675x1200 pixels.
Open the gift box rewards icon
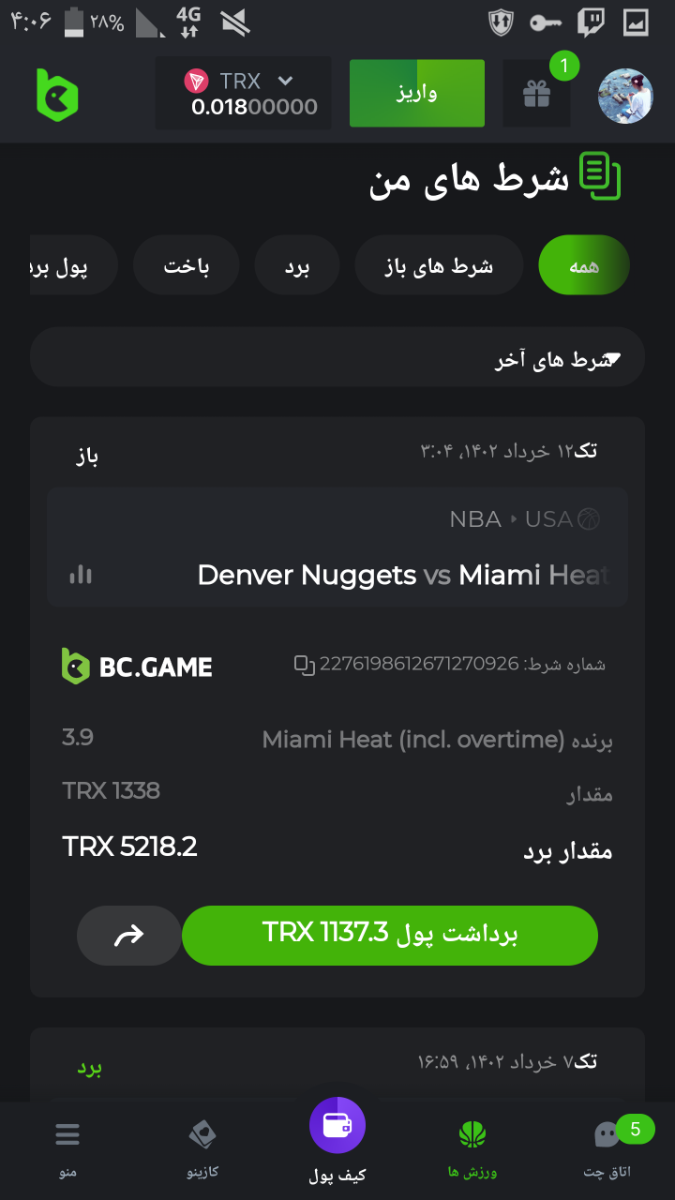point(537,94)
